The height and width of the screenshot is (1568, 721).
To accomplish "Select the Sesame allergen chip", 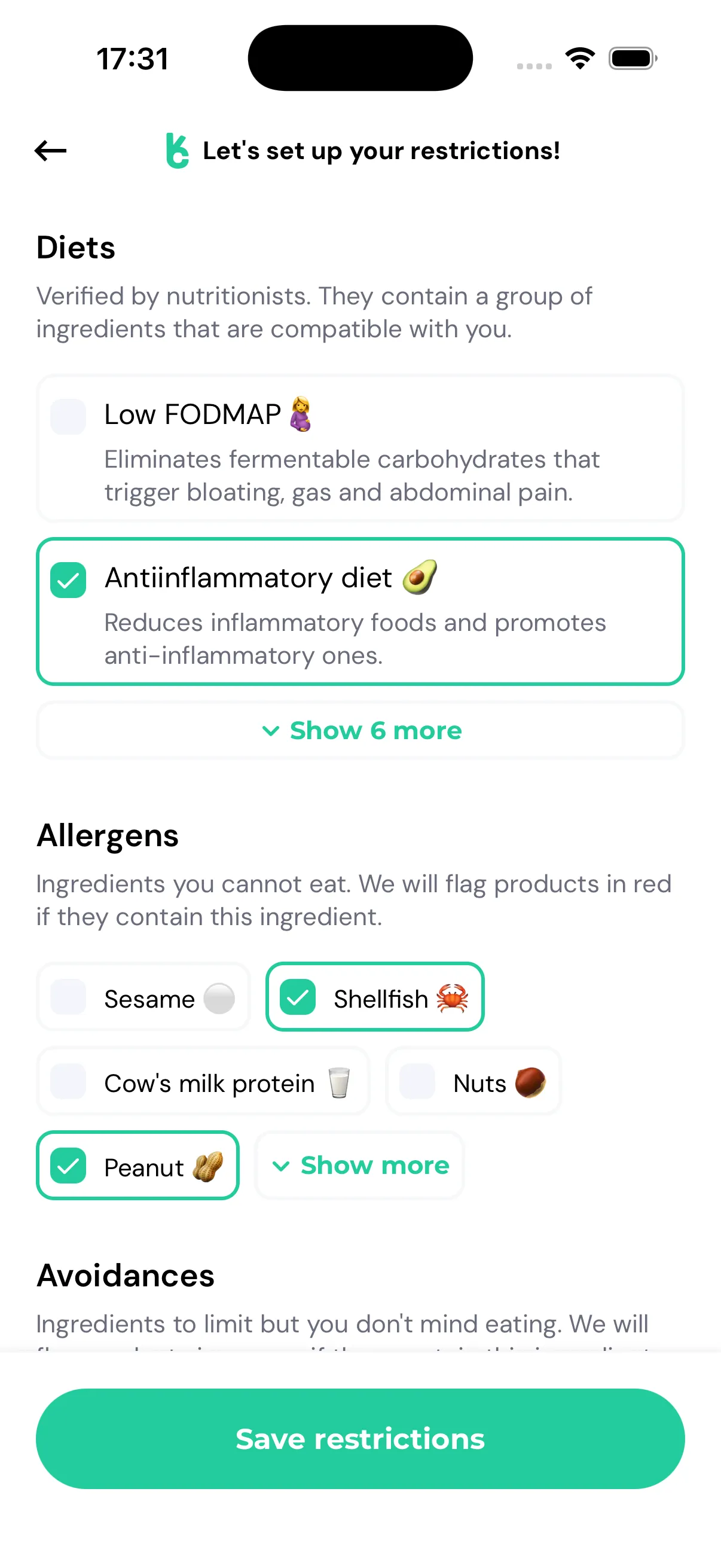I will tap(143, 997).
